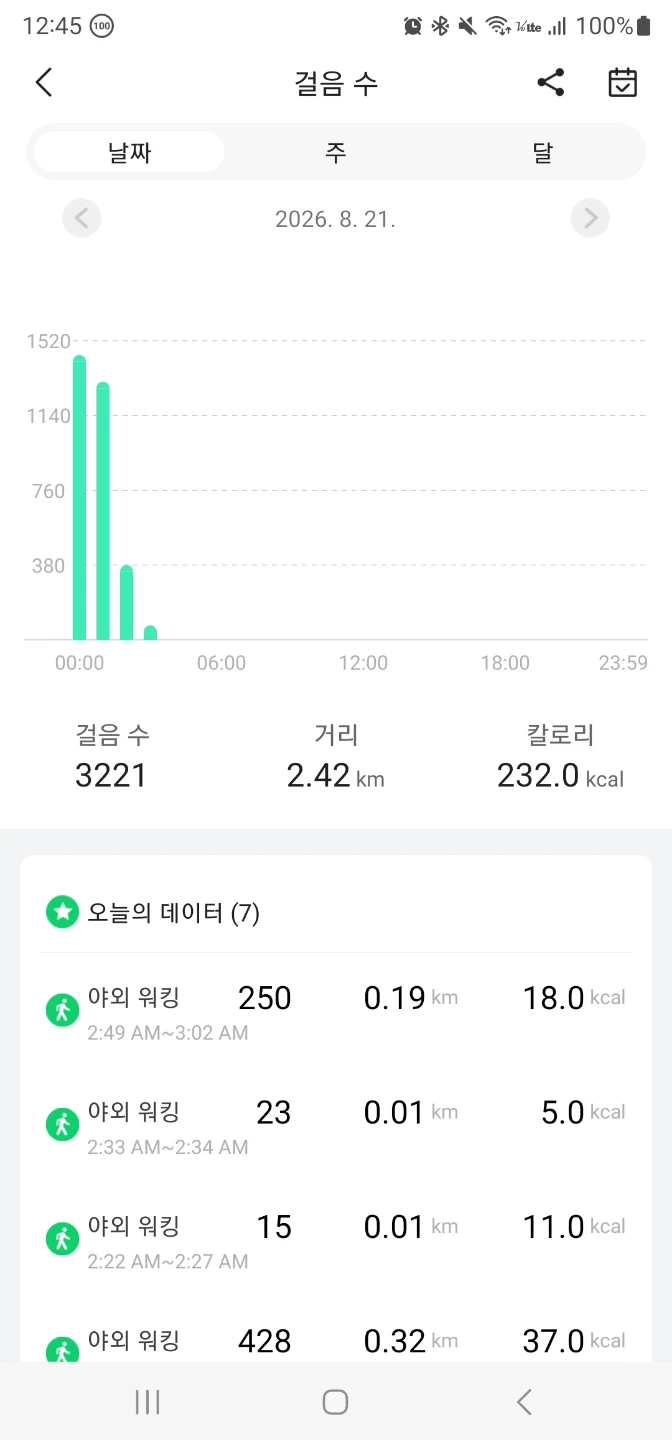The height and width of the screenshot is (1440, 672).
Task: Switch to the 달 monthly tab
Action: [x=542, y=152]
